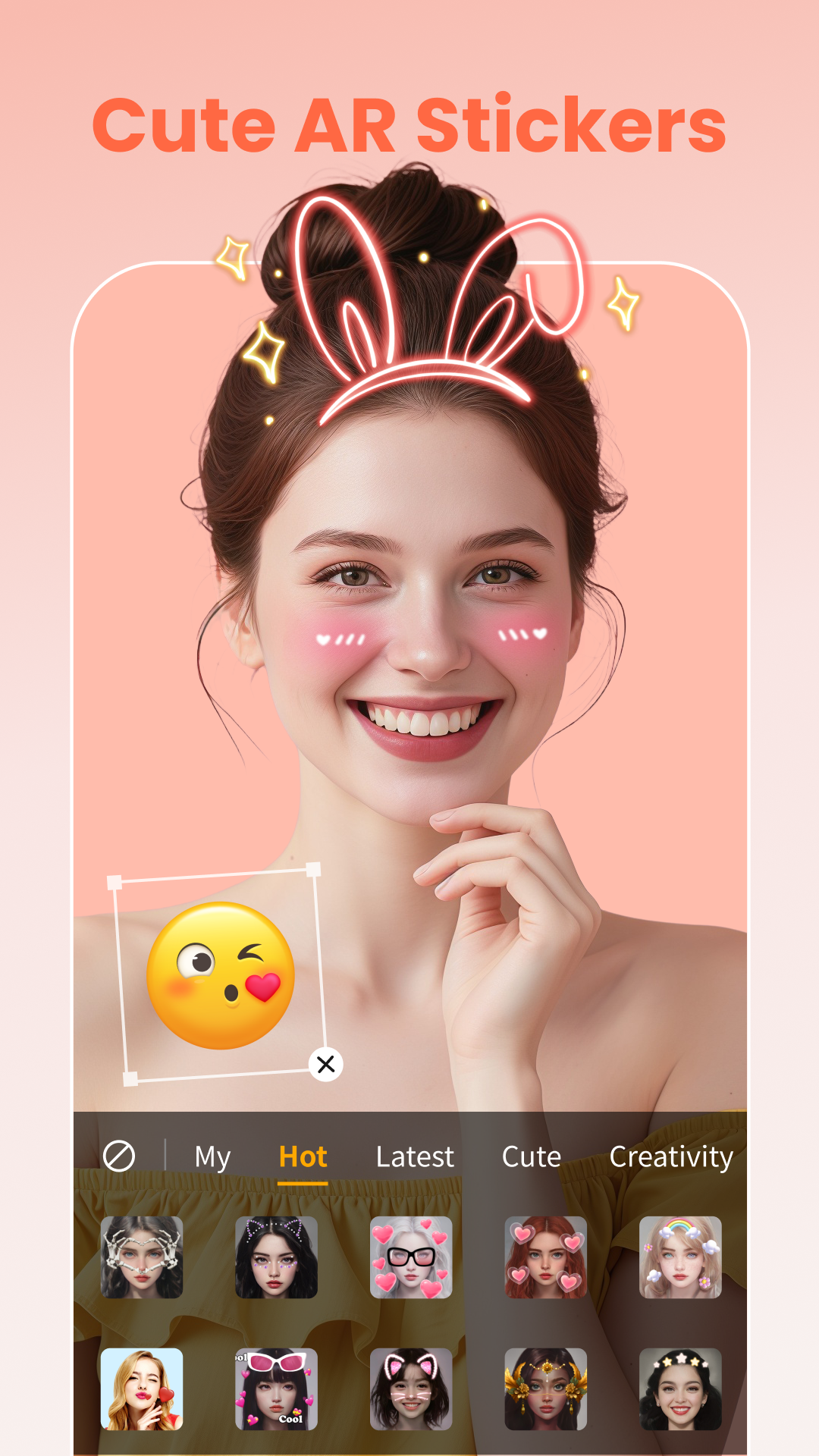Remove the winking emoji sticker via X
819x1456 pixels.
tap(325, 1065)
